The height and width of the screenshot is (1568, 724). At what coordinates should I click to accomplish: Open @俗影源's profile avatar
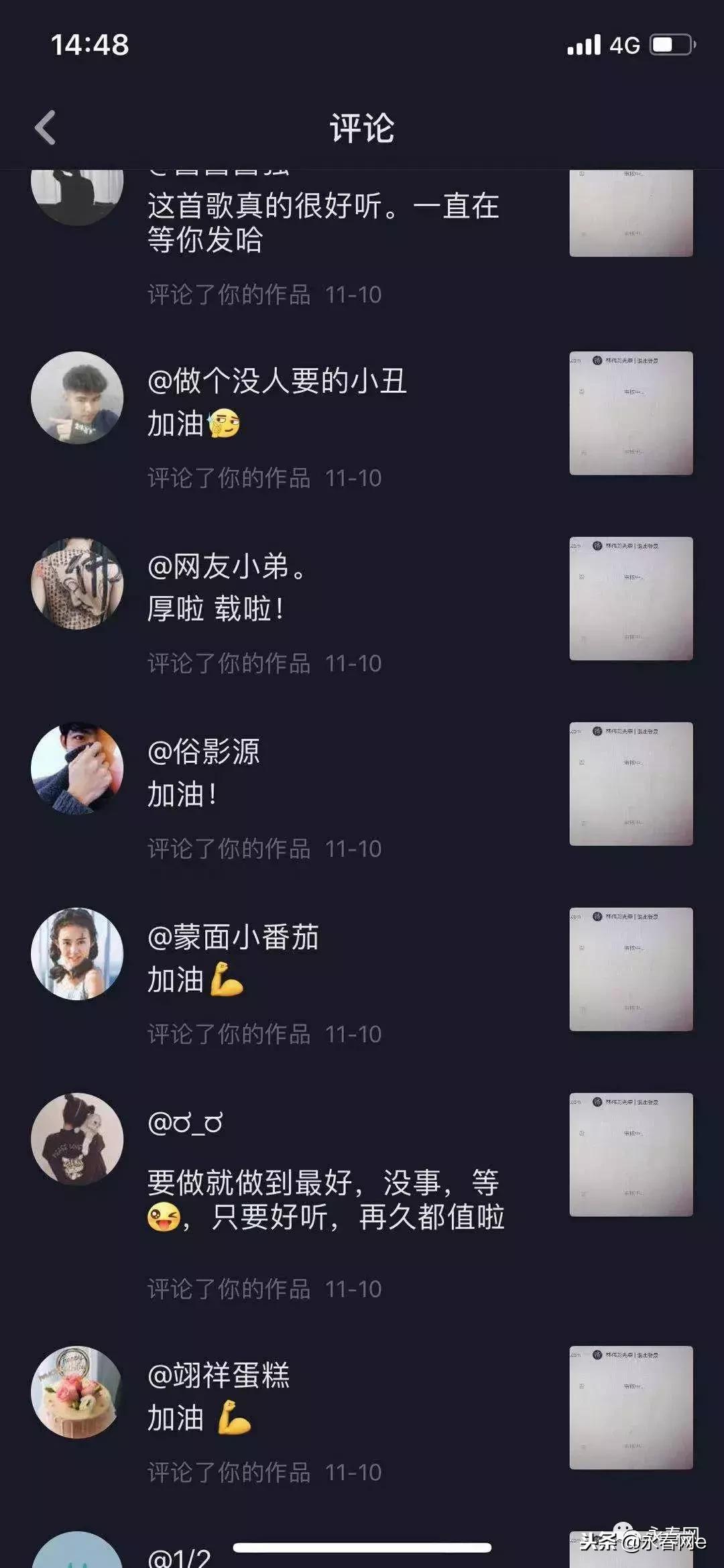[x=78, y=769]
